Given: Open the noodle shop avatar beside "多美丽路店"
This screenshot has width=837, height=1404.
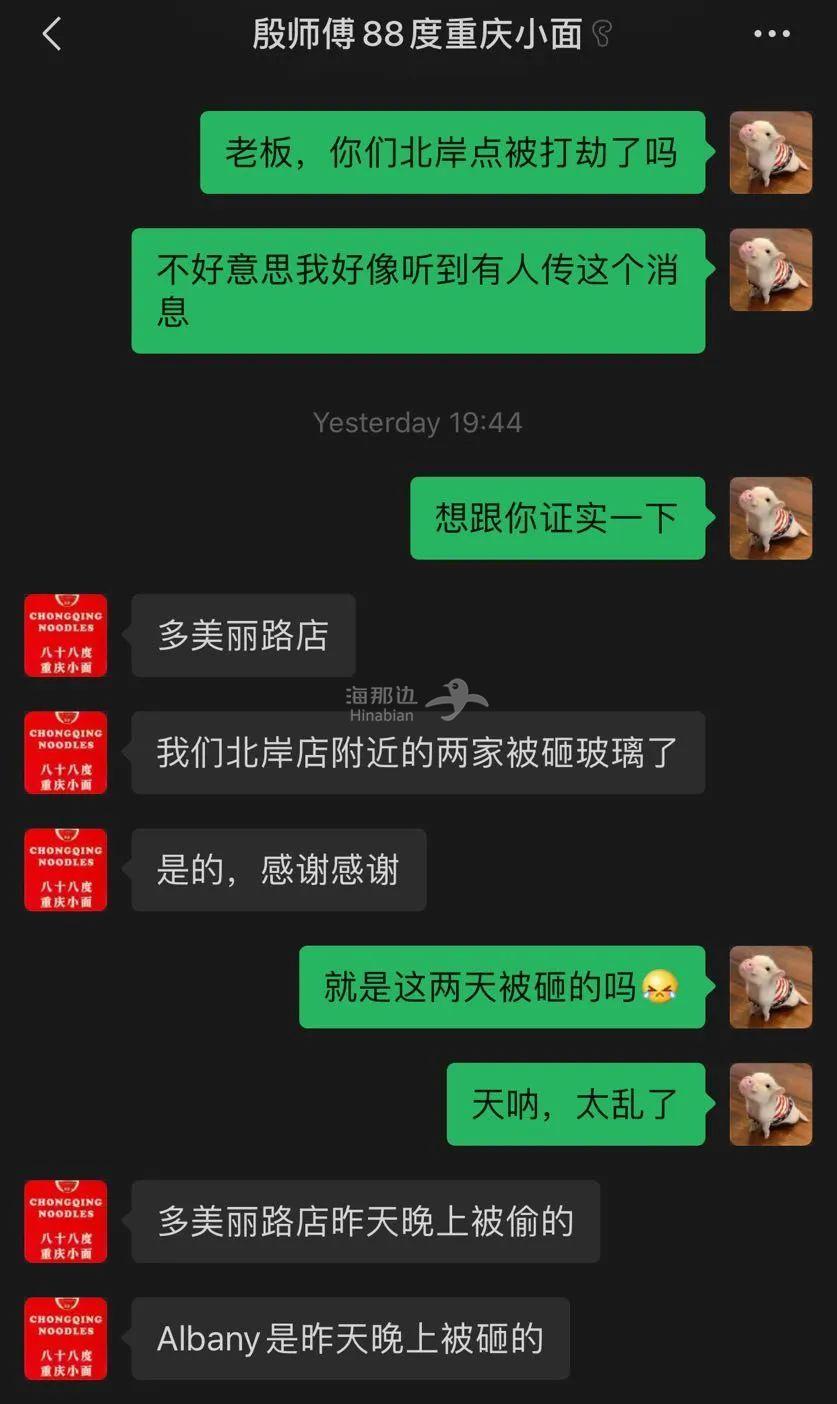Looking at the screenshot, I should (x=66, y=636).
